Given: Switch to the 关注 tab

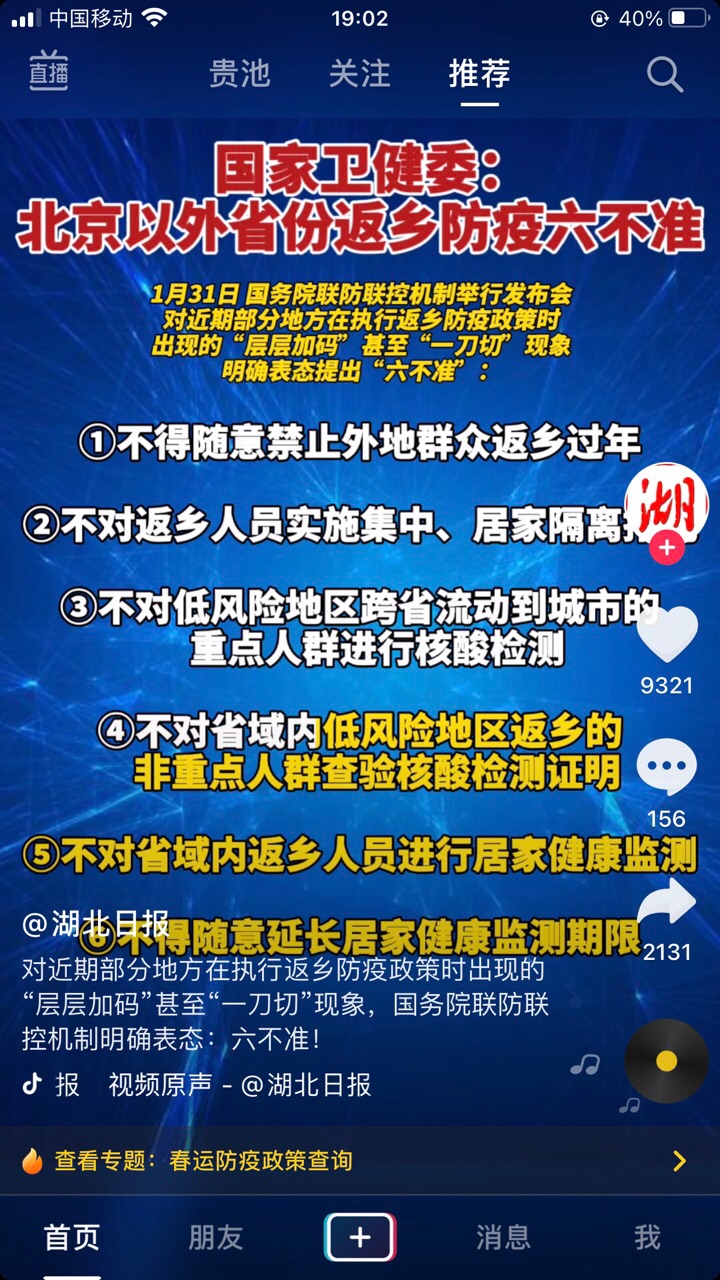Looking at the screenshot, I should [359, 74].
